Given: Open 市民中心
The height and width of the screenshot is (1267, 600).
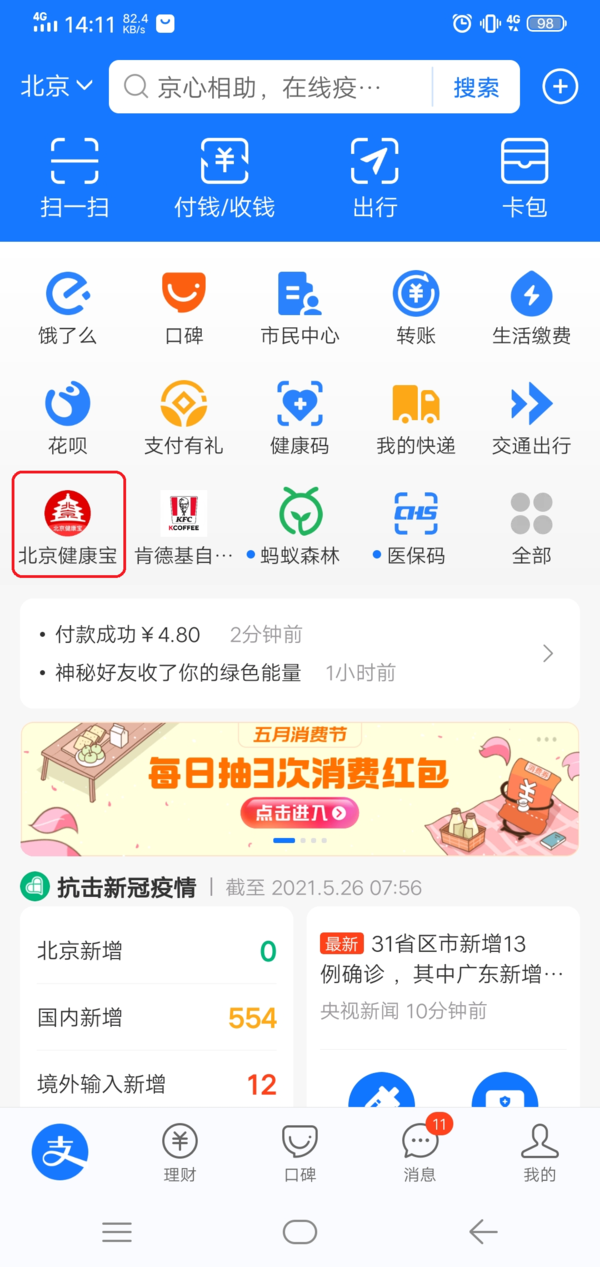Looking at the screenshot, I should coord(299,308).
